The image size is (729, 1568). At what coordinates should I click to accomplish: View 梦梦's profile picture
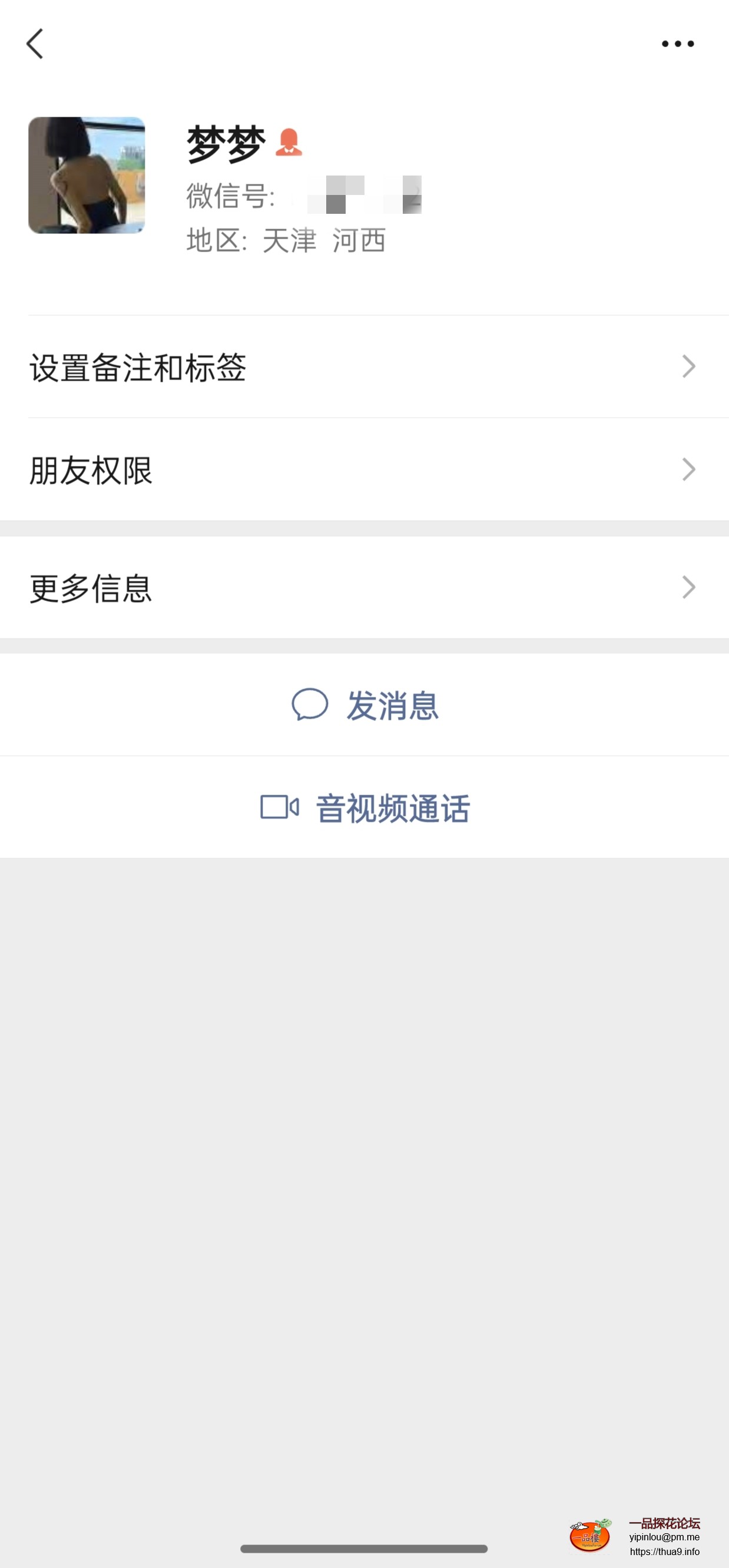[x=87, y=176]
